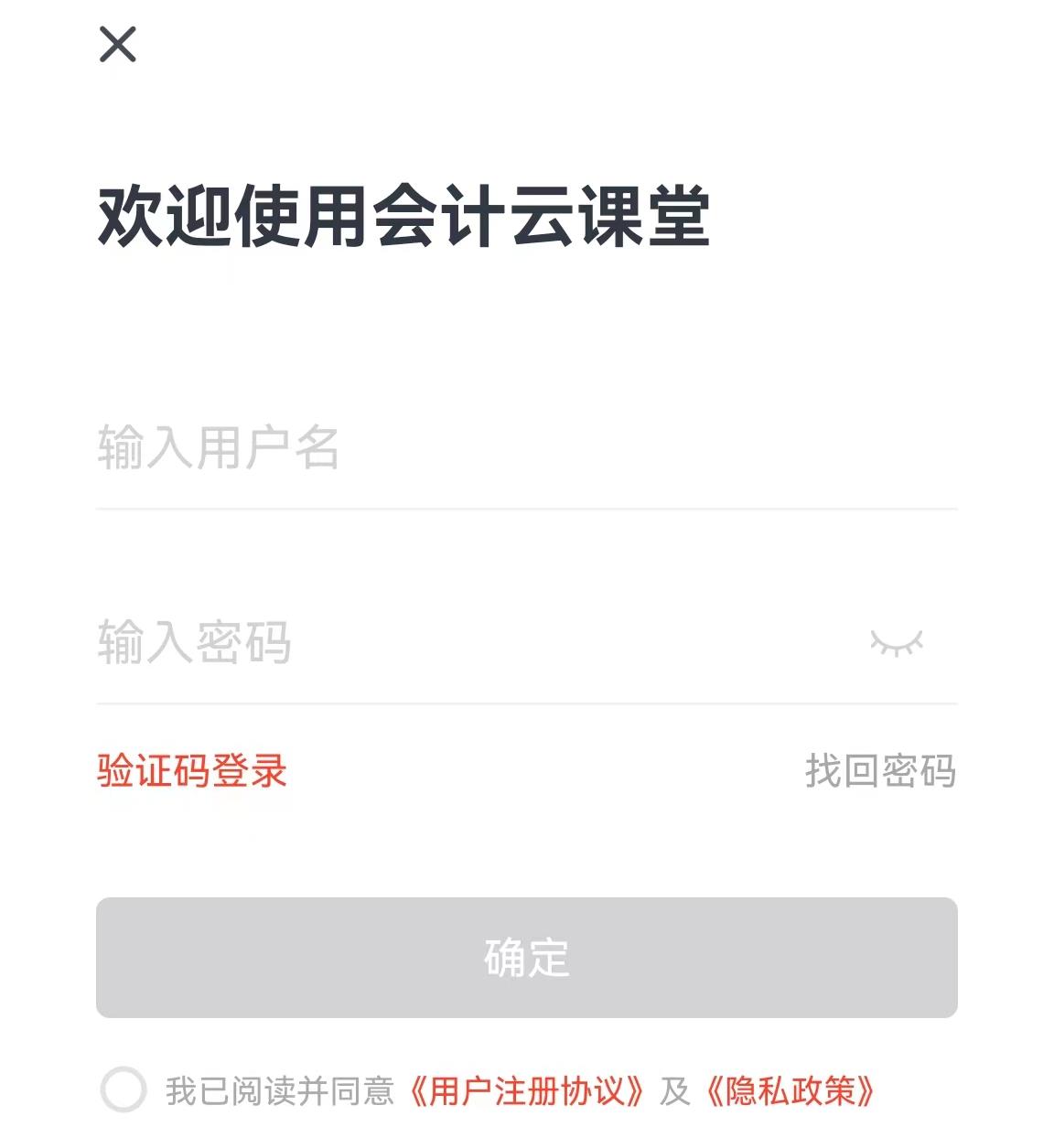This screenshot has width=1054, height=1148.
Task: View the 《隐私政策》 privacy policy
Action: pos(790,1091)
